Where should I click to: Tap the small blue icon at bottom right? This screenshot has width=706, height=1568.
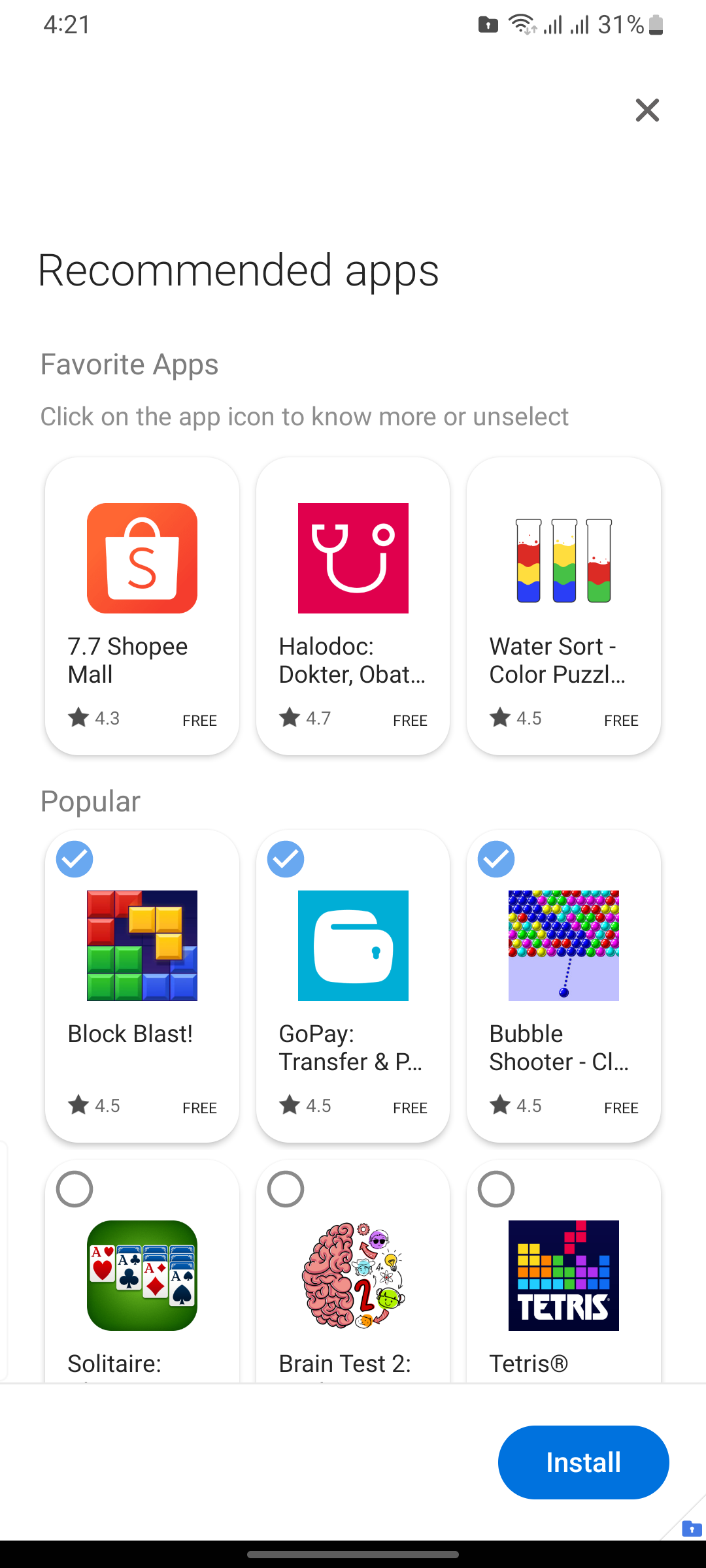click(x=691, y=1527)
